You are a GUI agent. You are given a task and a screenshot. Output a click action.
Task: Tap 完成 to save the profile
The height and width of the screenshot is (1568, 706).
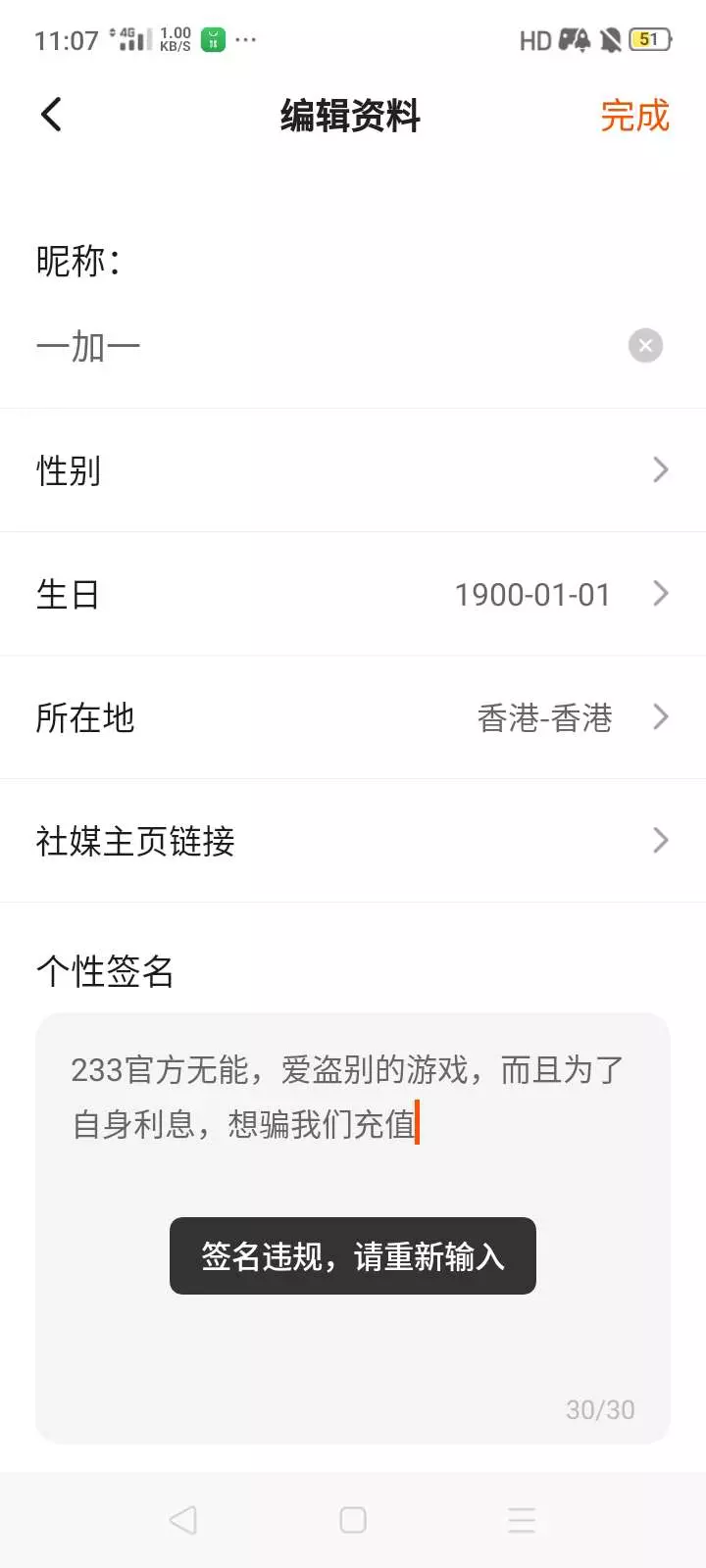tap(634, 116)
